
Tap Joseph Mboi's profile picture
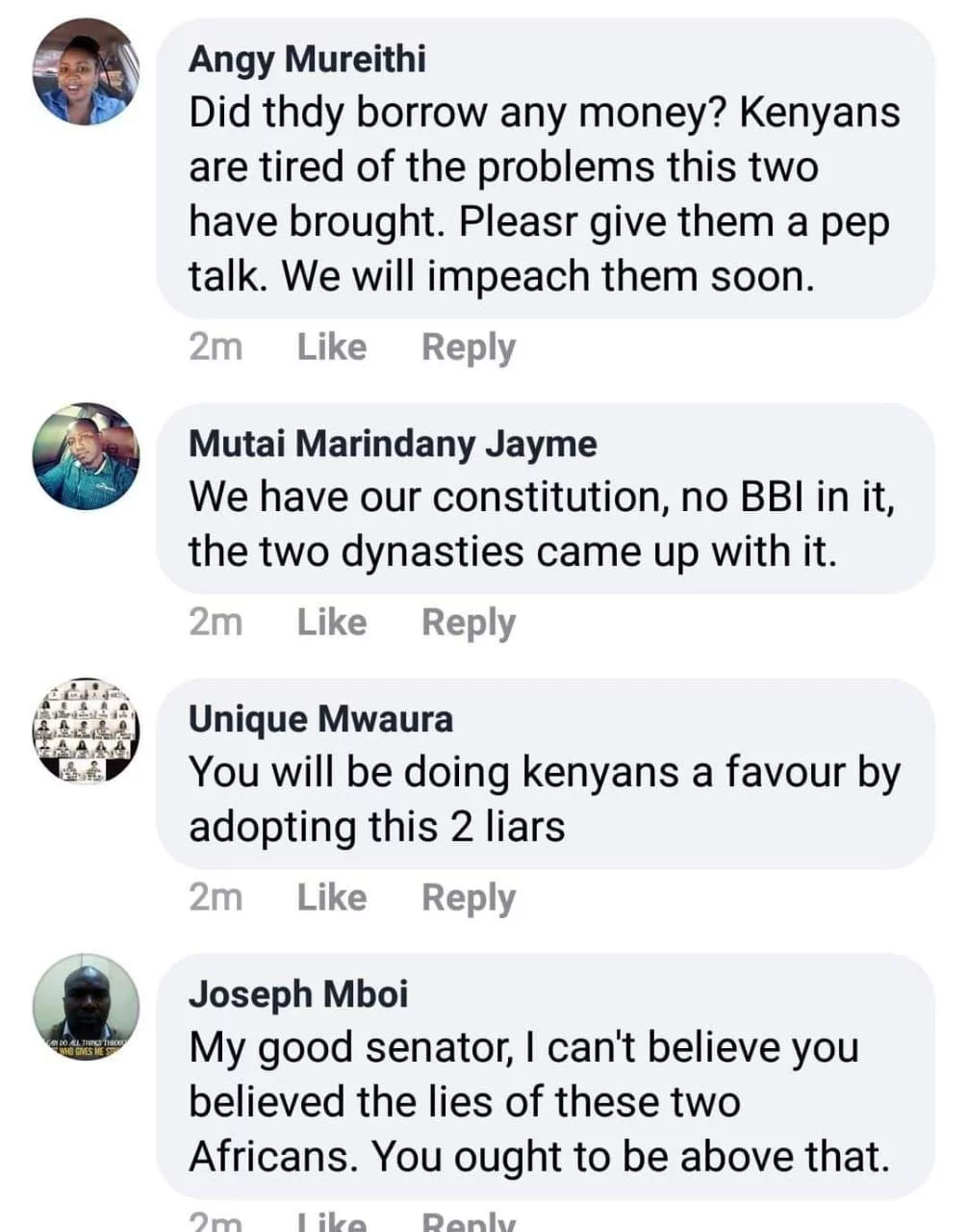coord(86,1008)
